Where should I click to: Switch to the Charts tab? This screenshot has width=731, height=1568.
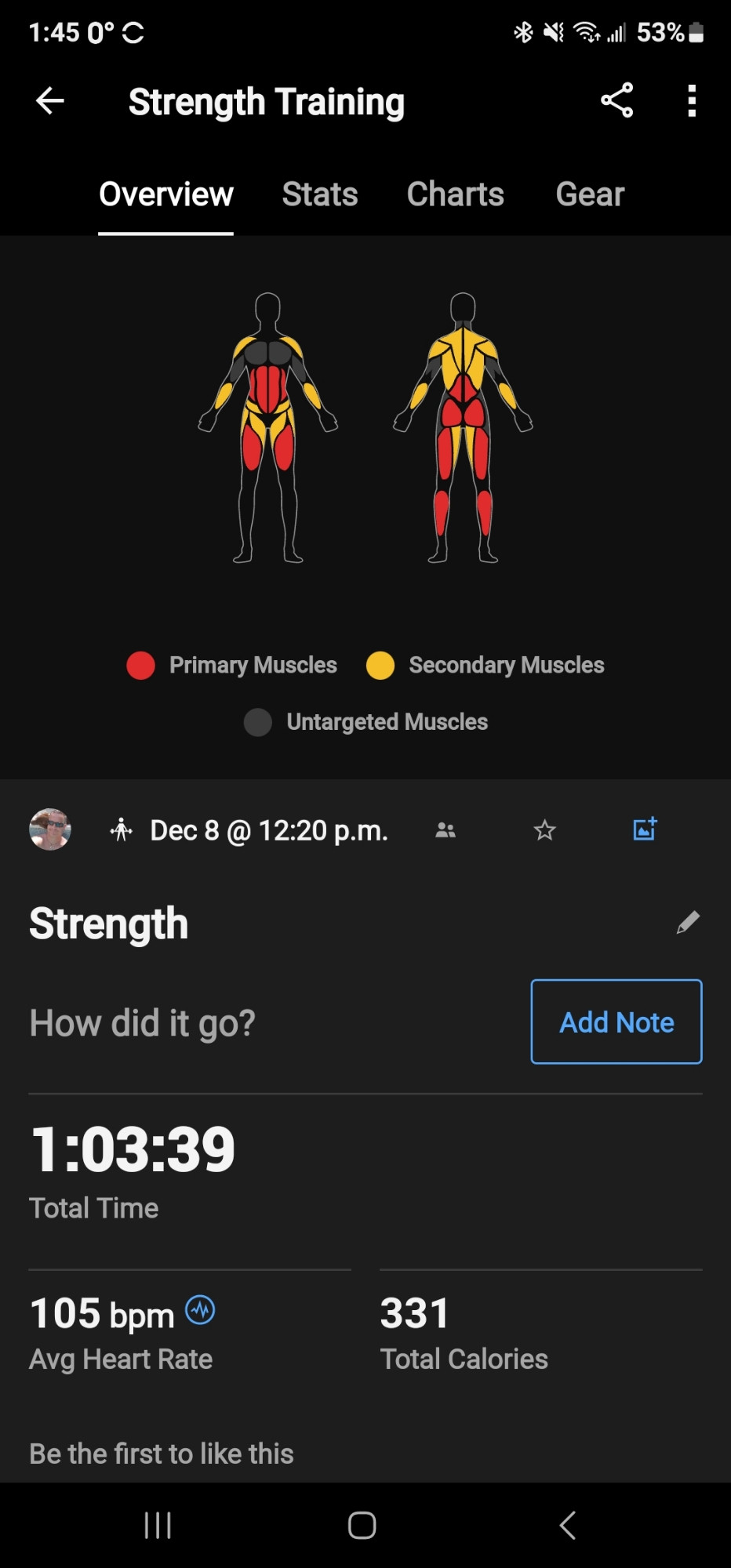click(455, 194)
